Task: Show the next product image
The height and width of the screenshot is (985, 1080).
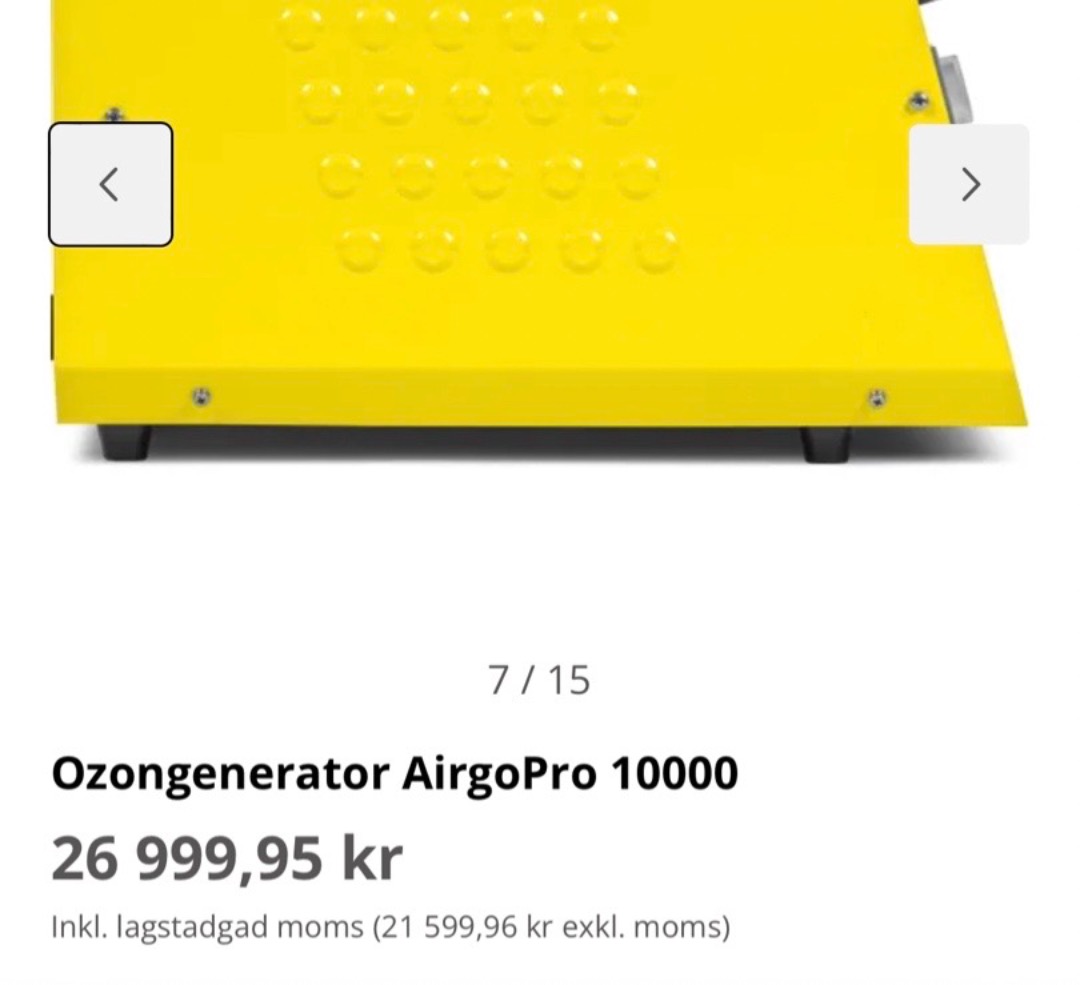Action: point(968,184)
